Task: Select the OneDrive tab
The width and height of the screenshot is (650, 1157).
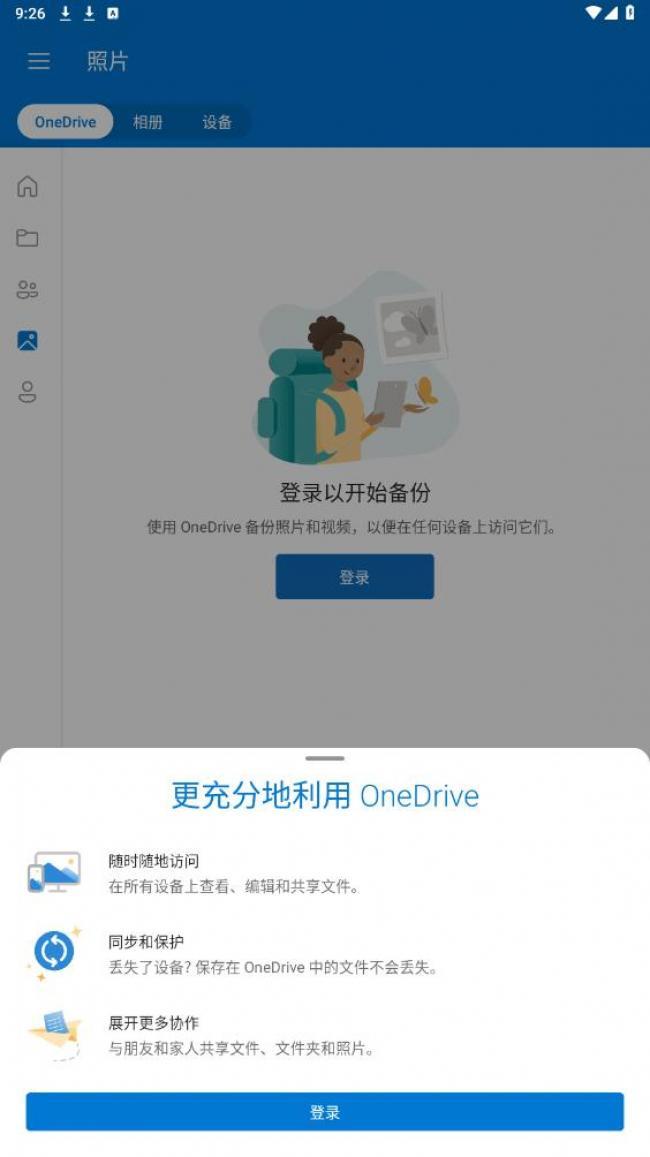Action: 65,122
